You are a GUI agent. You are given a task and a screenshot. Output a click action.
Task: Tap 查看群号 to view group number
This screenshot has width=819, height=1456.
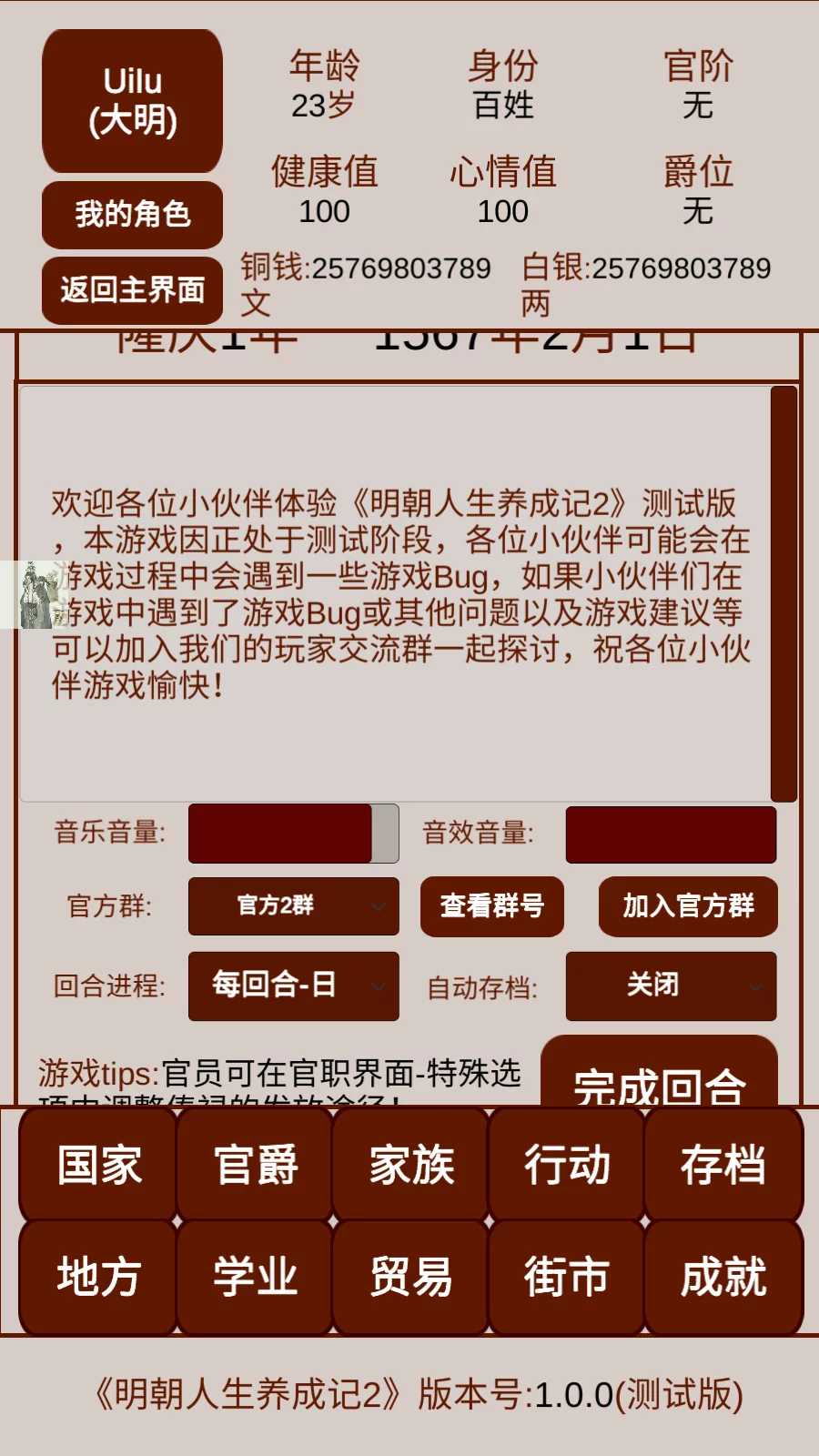point(491,906)
